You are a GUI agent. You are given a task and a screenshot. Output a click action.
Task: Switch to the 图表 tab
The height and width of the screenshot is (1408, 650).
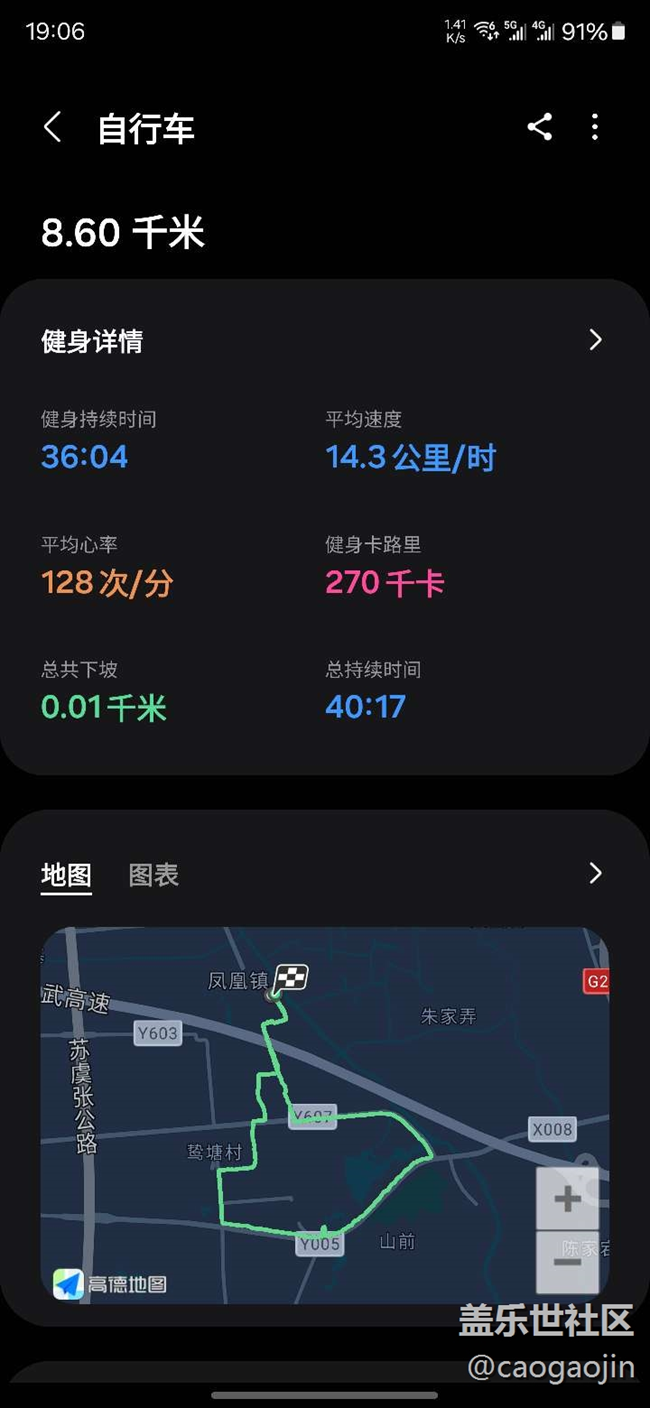click(154, 875)
